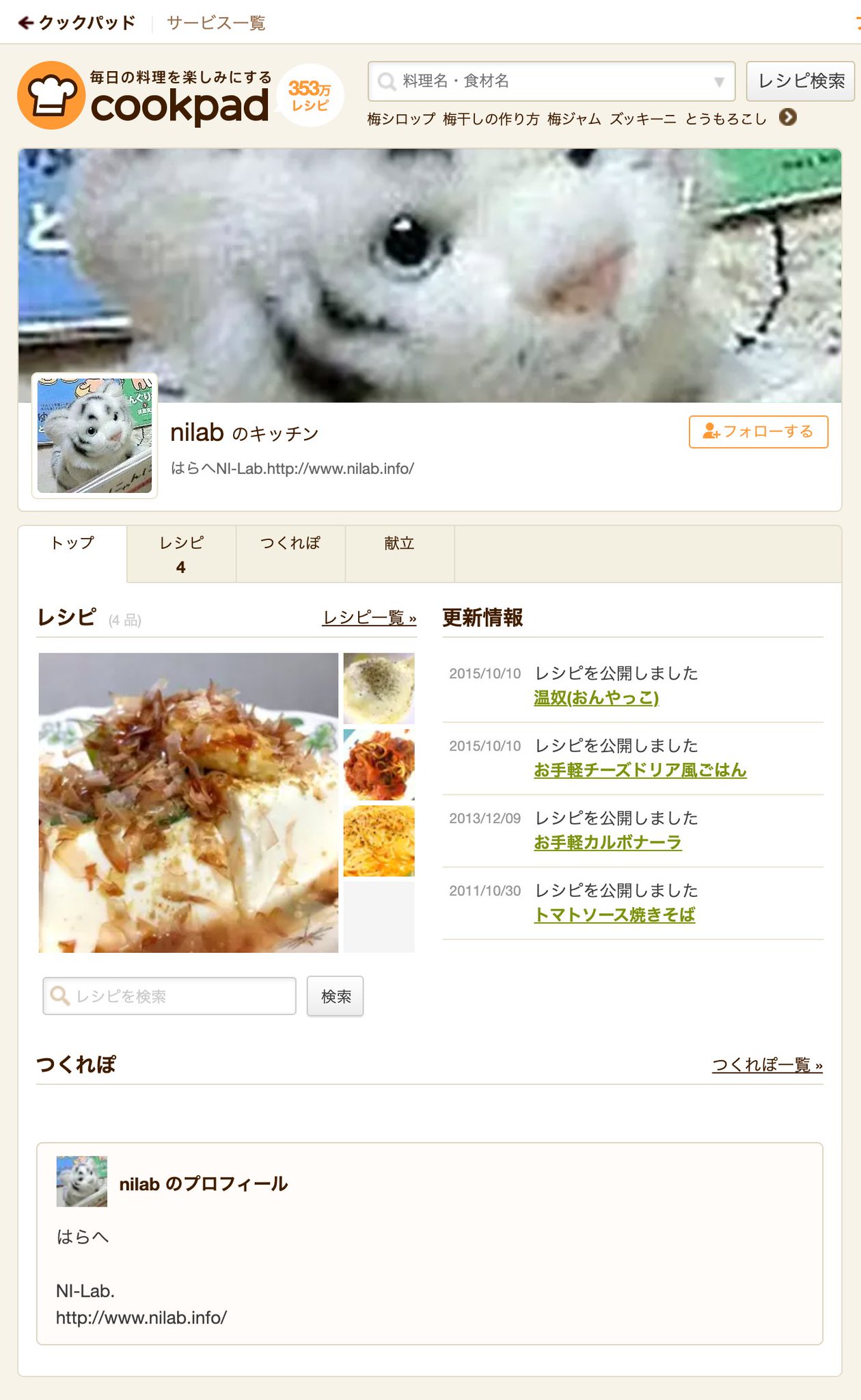Image resolution: width=861 pixels, height=1400 pixels.
Task: Select the 梅干しの作り方 keyword link
Action: pos(491,119)
